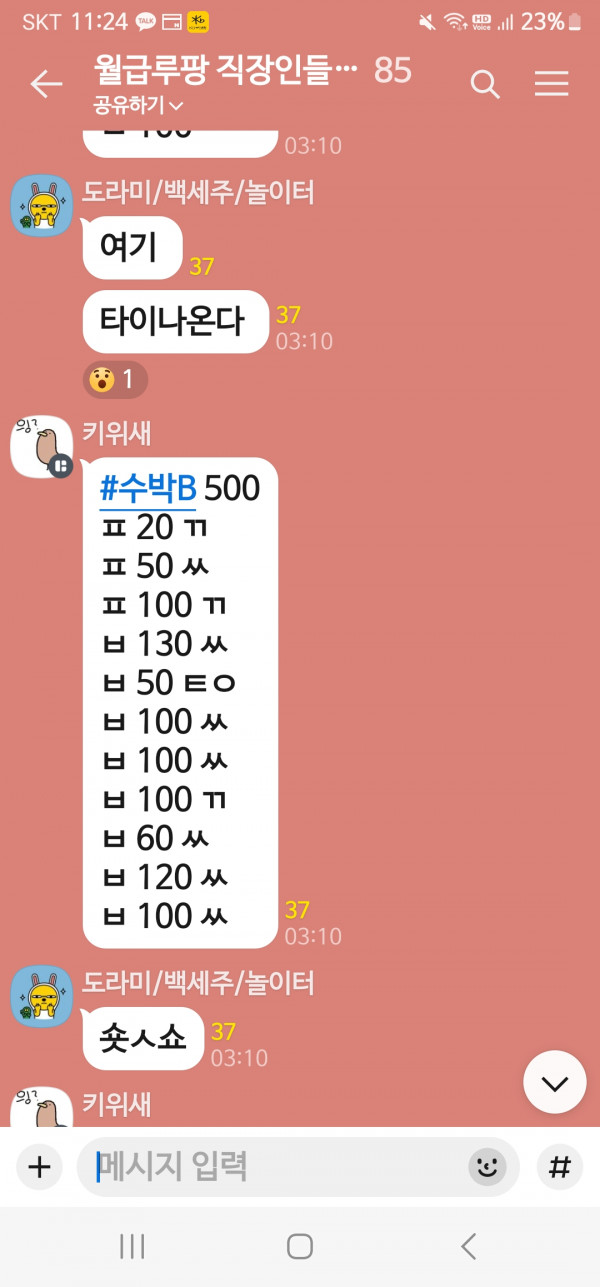Tap the surprised emoji reaction chip
Image resolution: width=600 pixels, height=1287 pixels.
pos(115,380)
